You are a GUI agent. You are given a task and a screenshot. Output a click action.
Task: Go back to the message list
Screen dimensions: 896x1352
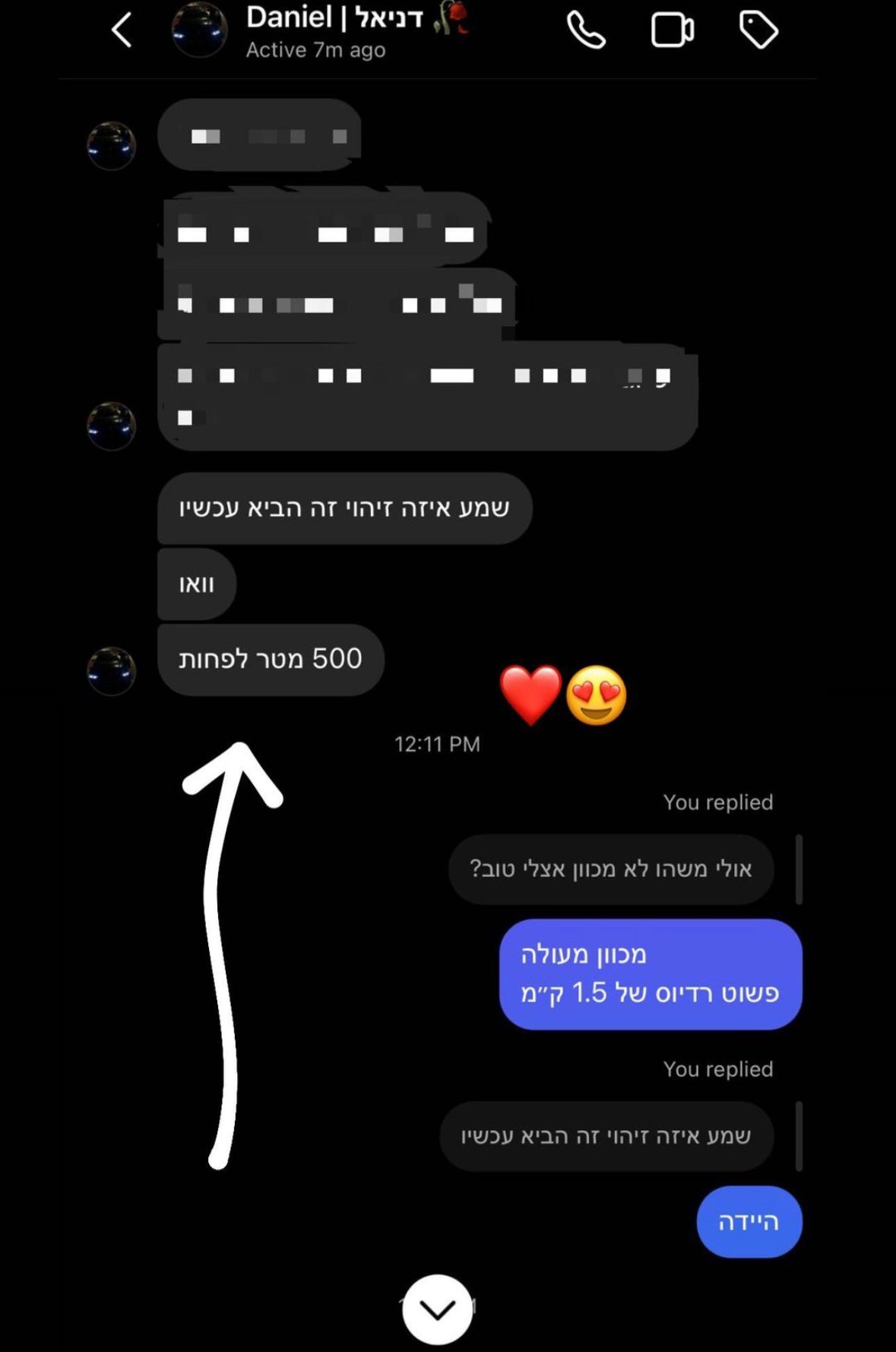click(122, 30)
